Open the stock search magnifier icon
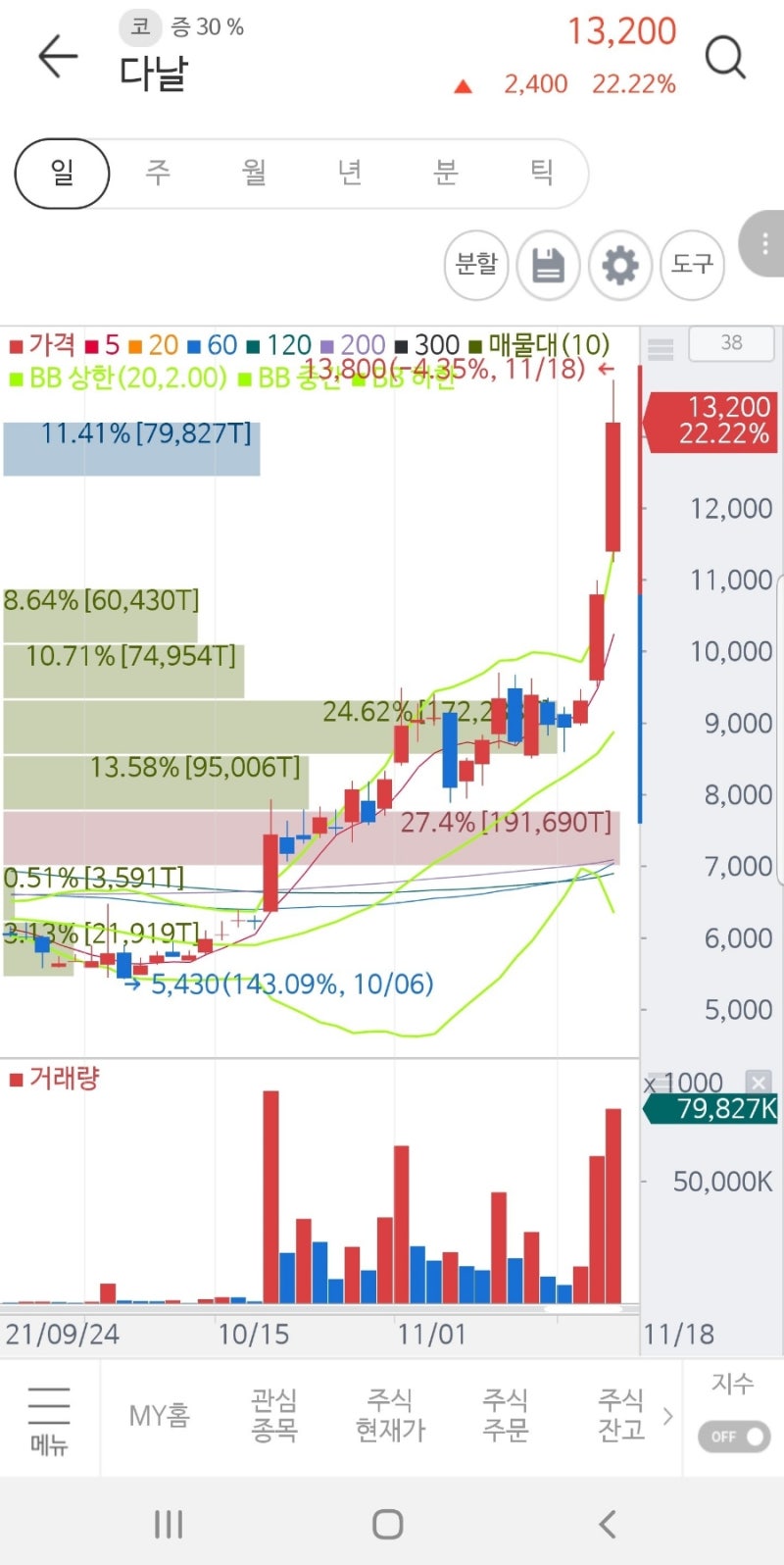Viewport: 784px width, 1565px height. click(x=725, y=59)
